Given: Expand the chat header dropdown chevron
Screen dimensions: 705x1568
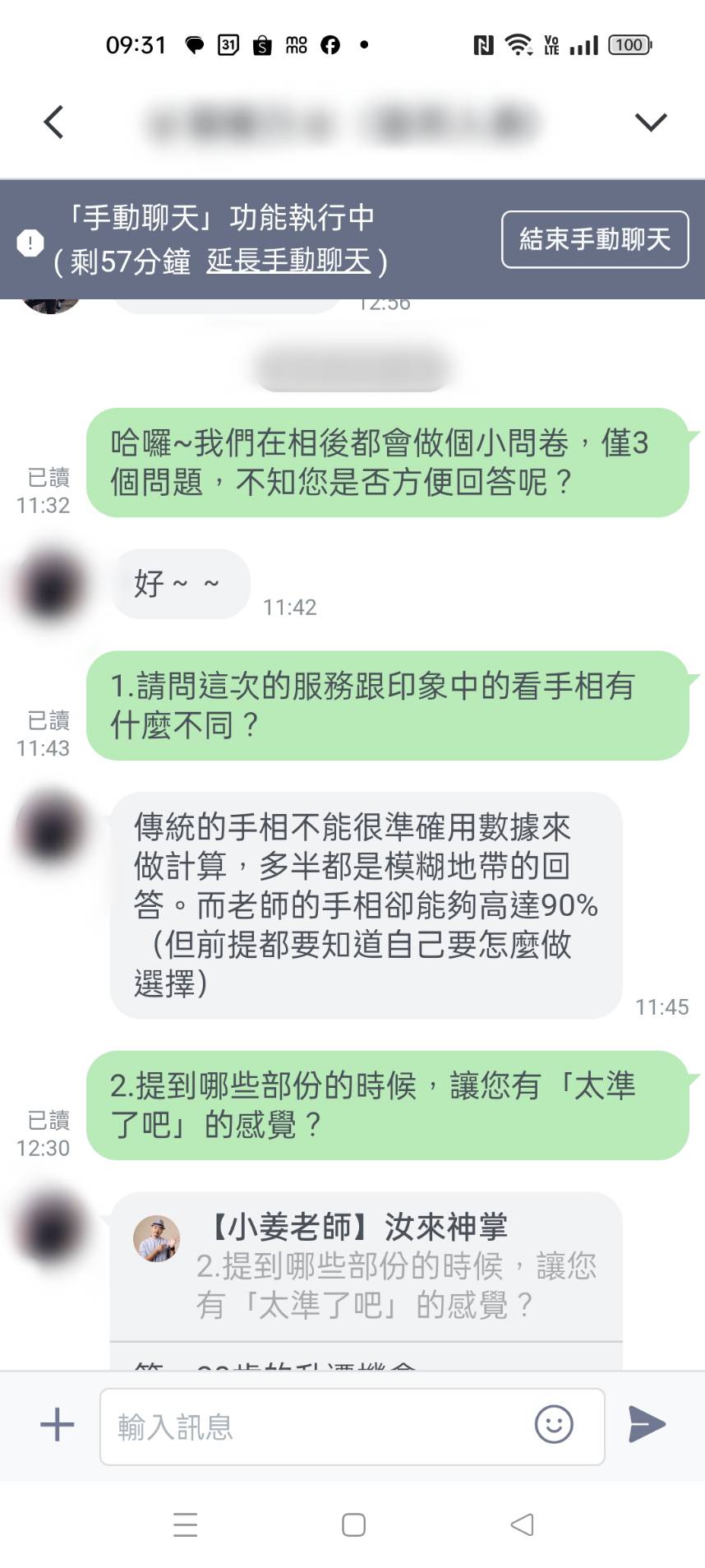Looking at the screenshot, I should coord(650,123).
